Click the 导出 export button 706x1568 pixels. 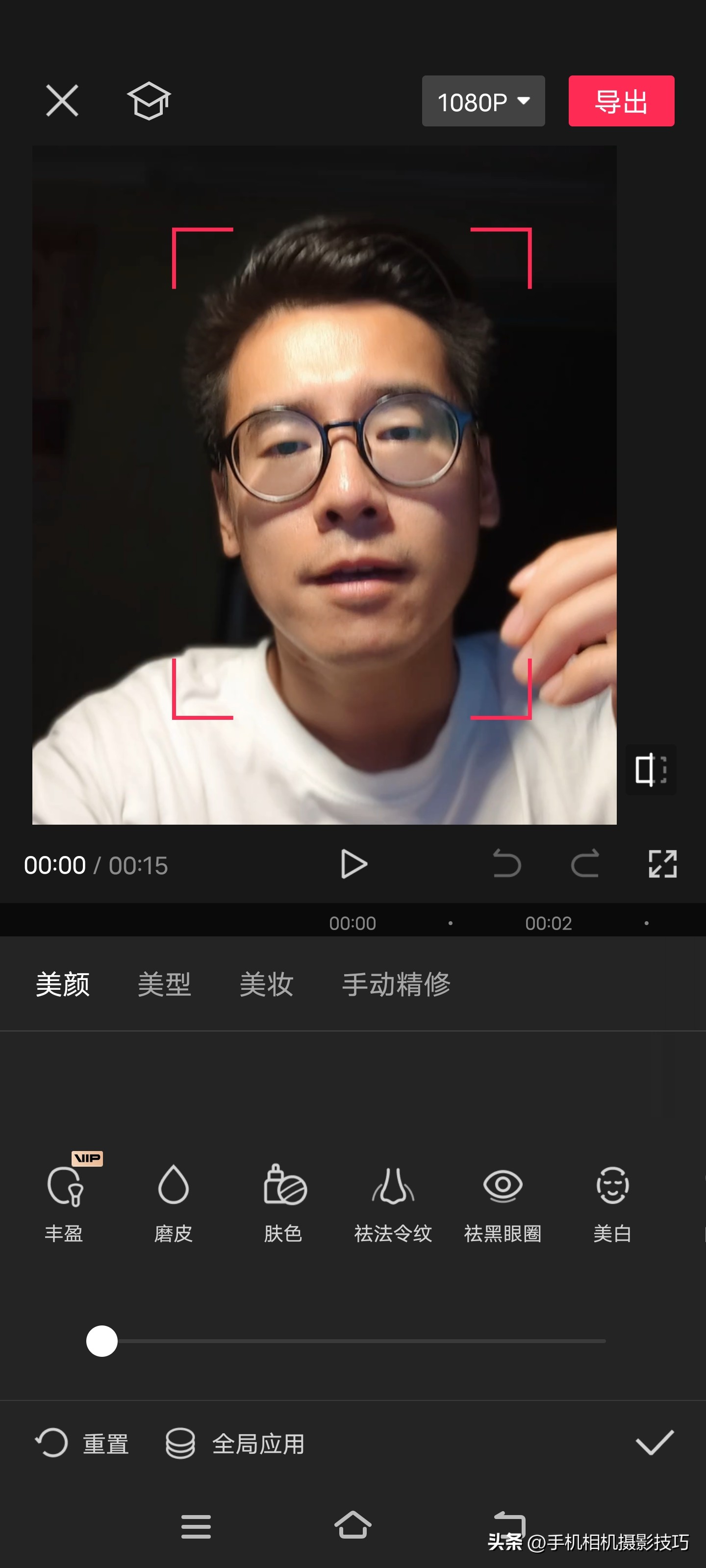(621, 101)
